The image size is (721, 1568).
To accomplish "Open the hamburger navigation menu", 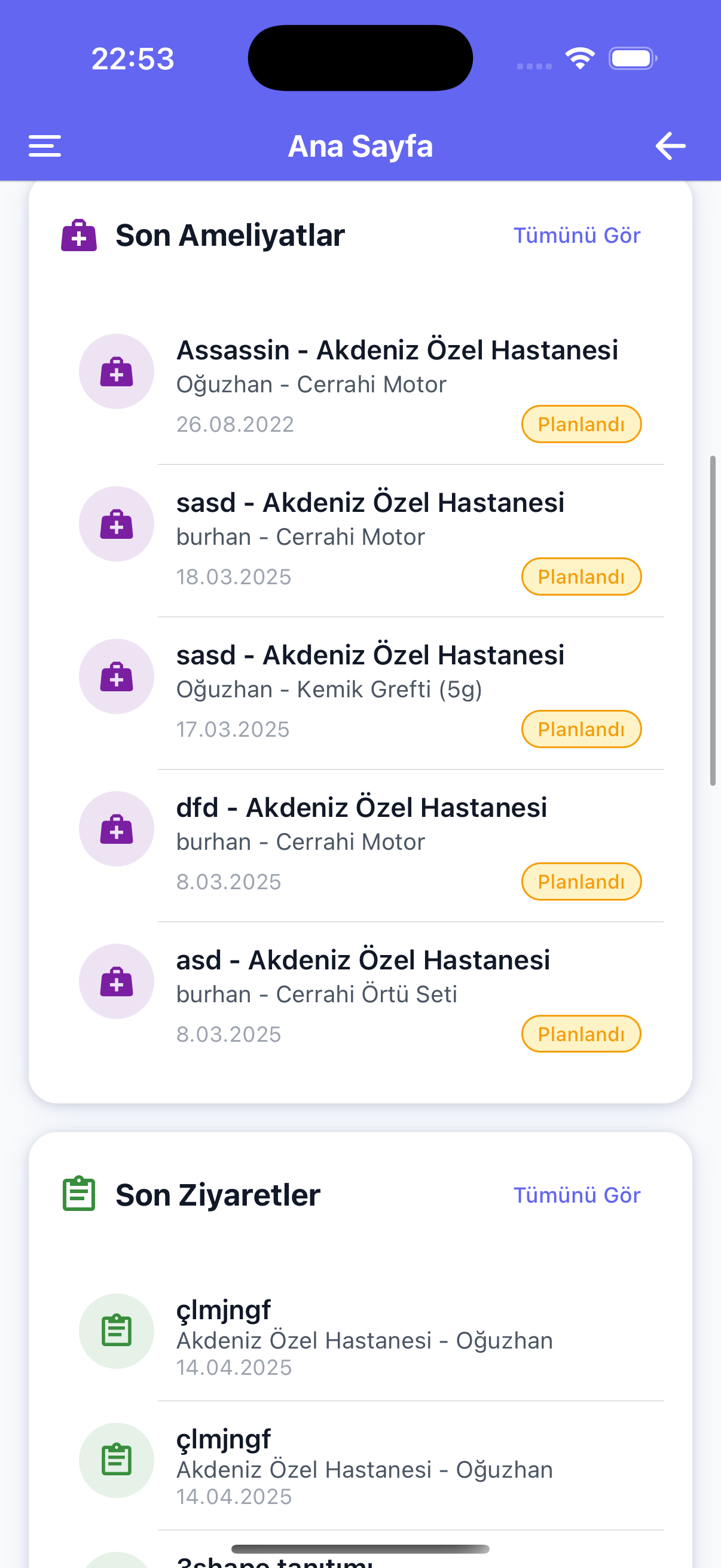I will (44, 145).
